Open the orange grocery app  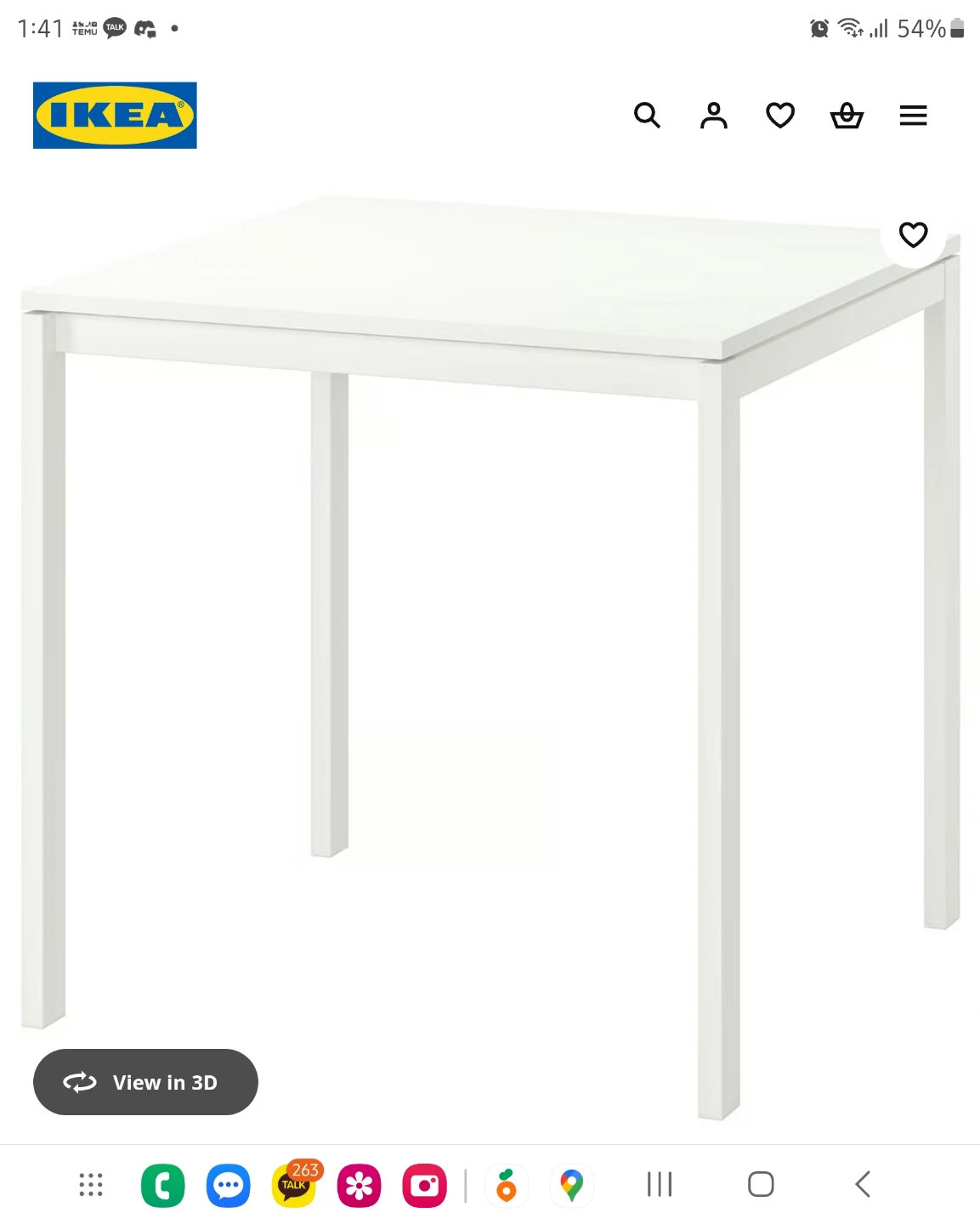click(x=507, y=1183)
